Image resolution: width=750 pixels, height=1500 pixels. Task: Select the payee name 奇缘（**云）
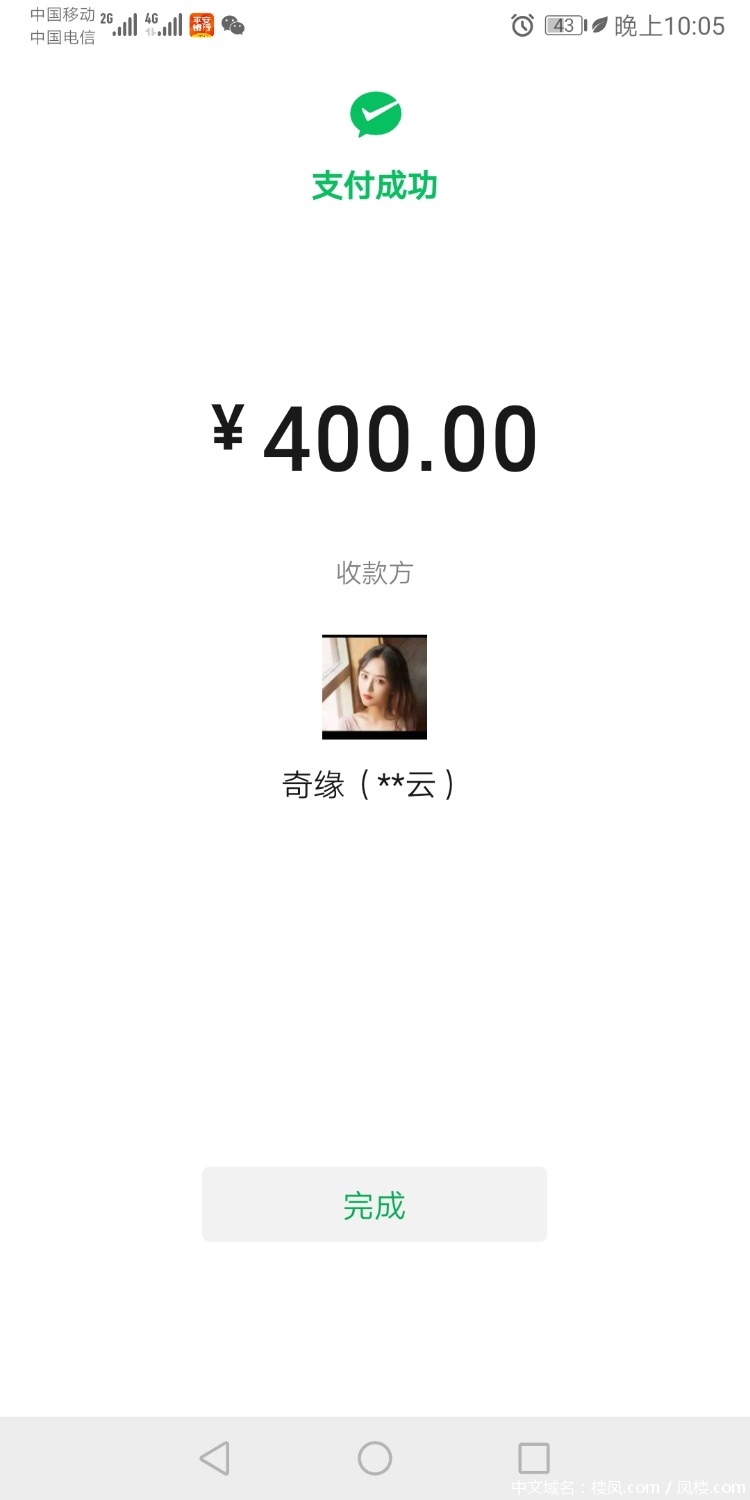click(372, 784)
